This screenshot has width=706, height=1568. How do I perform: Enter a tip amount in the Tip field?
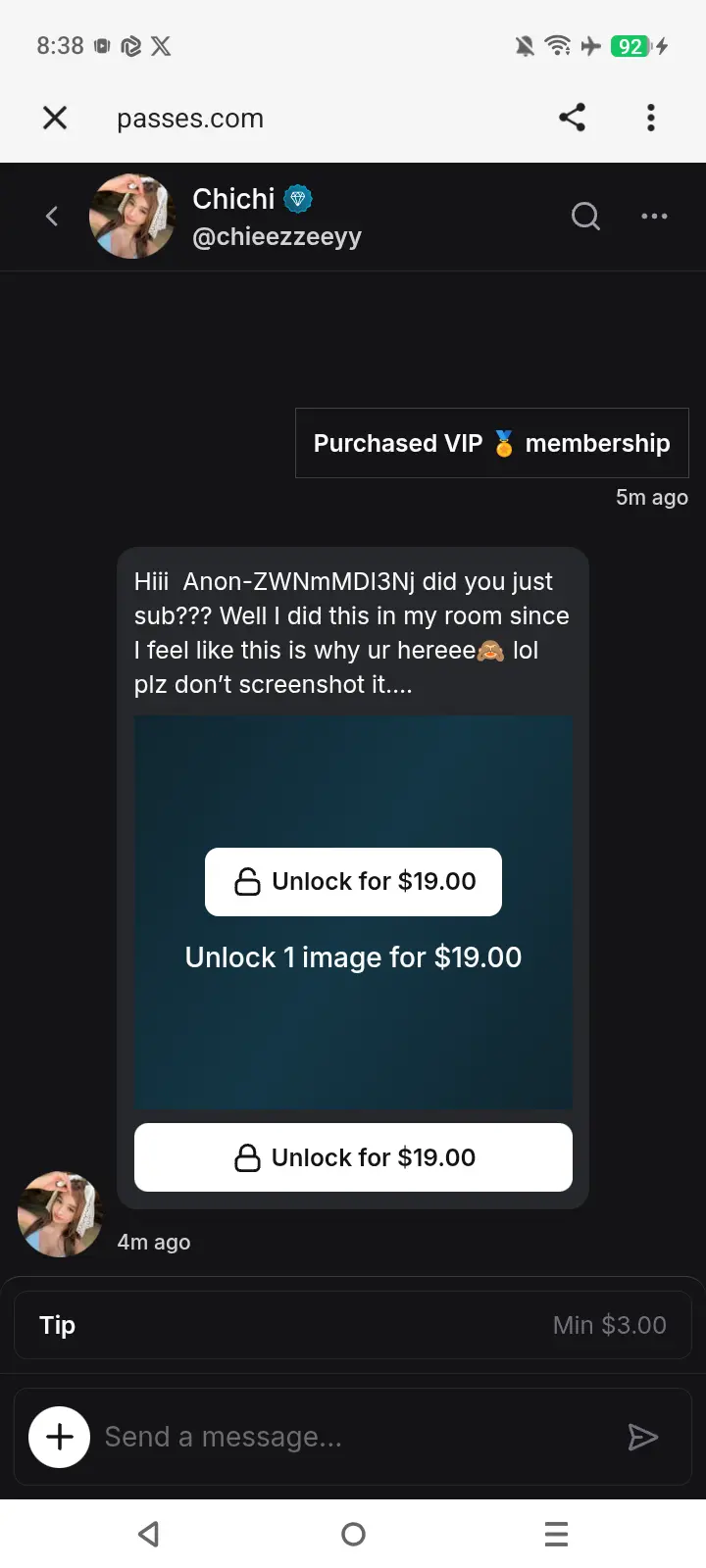(x=353, y=1325)
